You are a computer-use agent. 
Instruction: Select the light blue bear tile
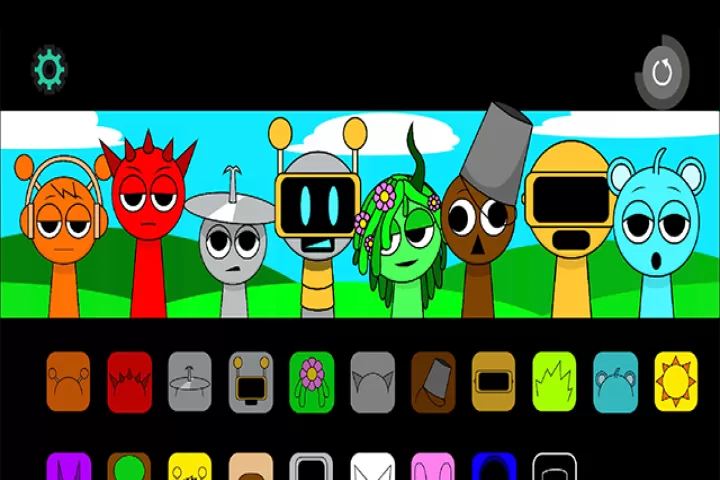point(615,382)
